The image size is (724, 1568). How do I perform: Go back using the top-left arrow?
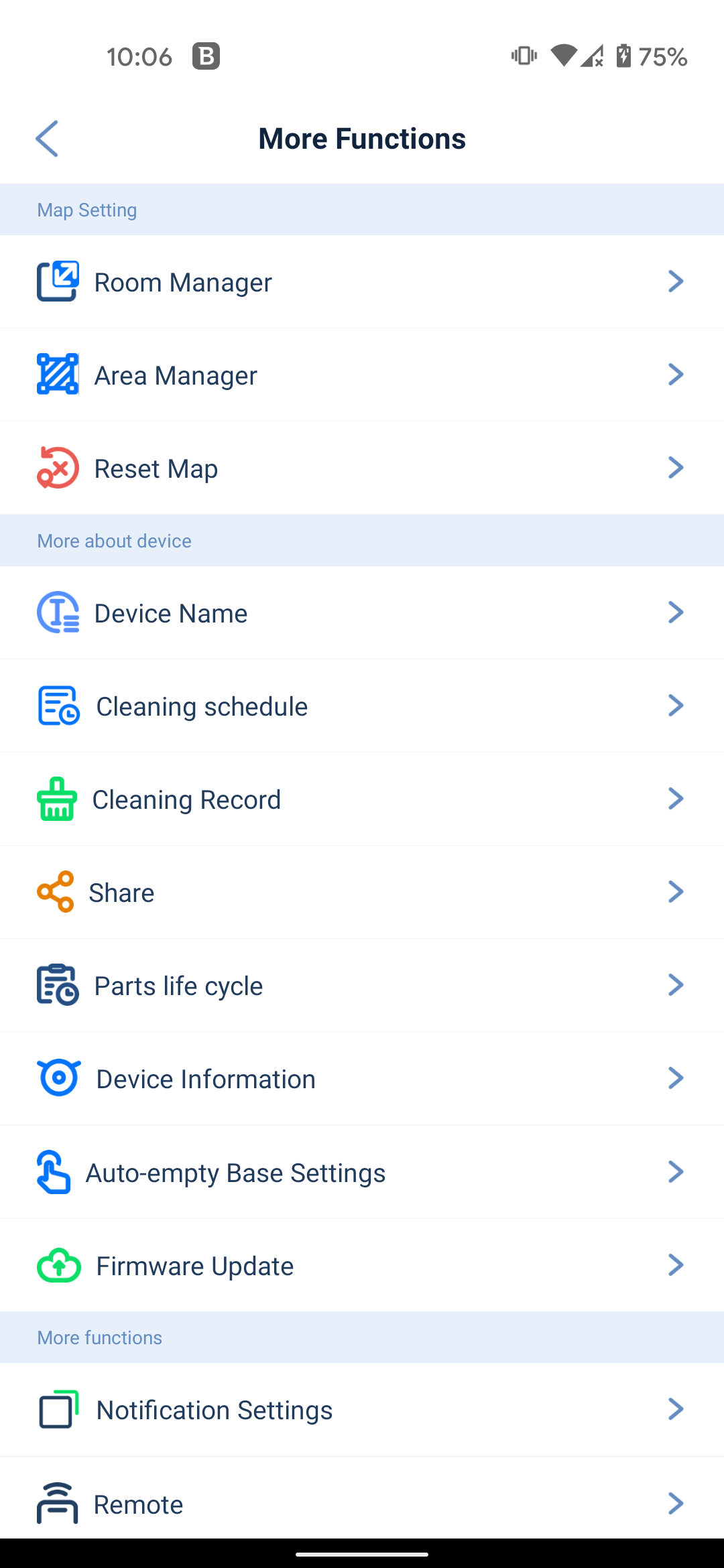pos(47,139)
